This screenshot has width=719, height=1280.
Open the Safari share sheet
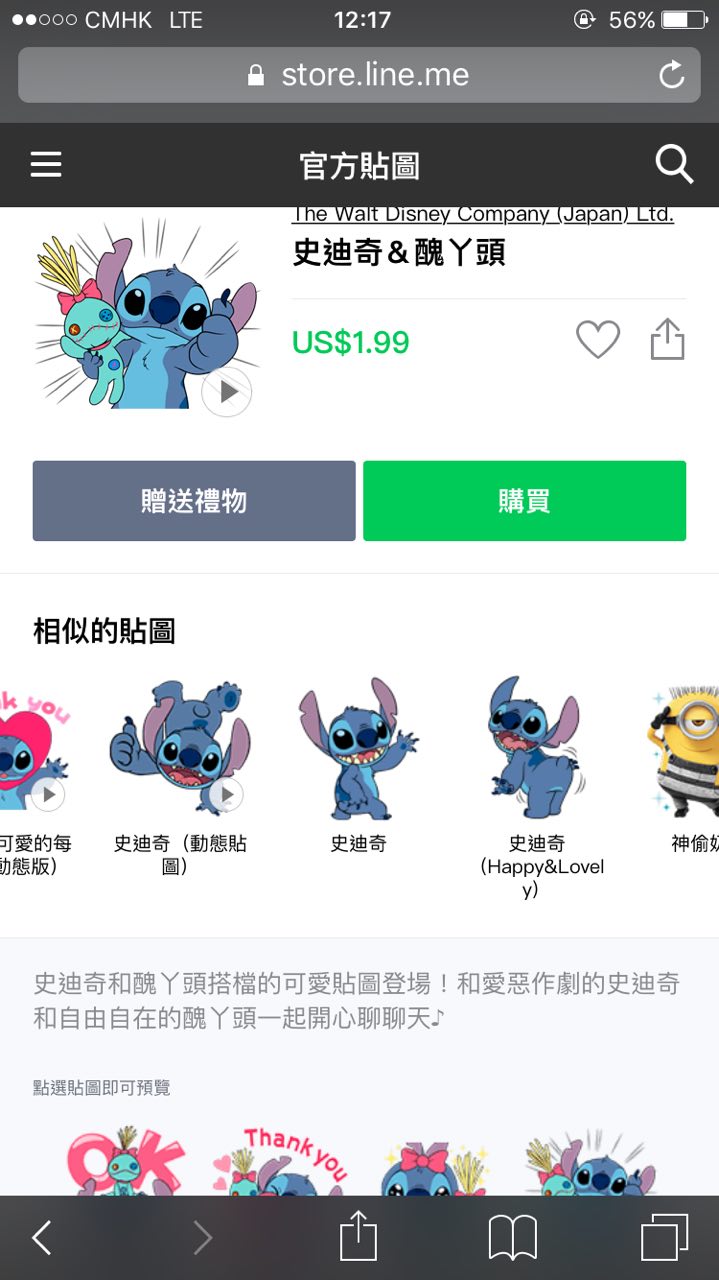coord(358,1238)
